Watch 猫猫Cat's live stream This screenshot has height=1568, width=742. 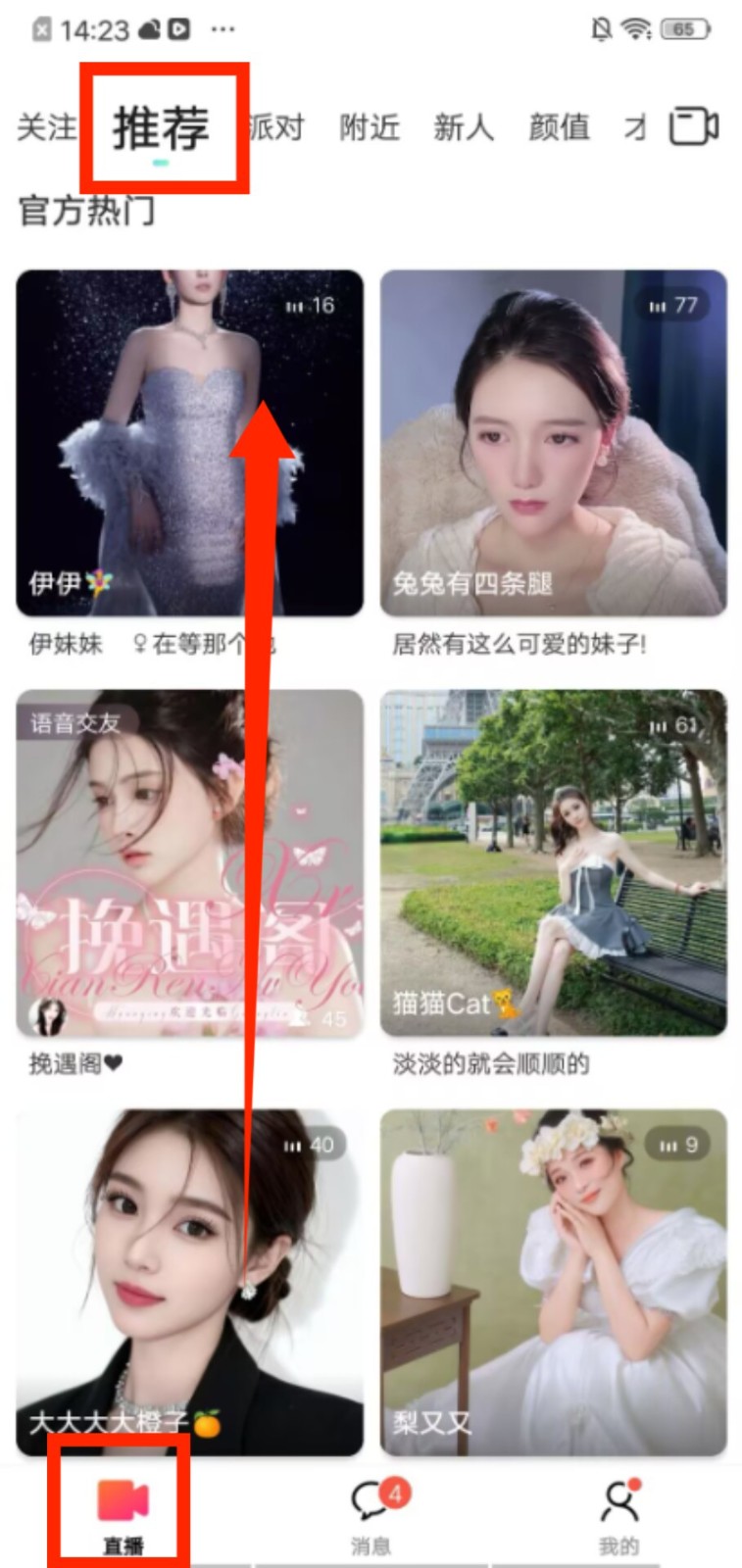point(554,862)
